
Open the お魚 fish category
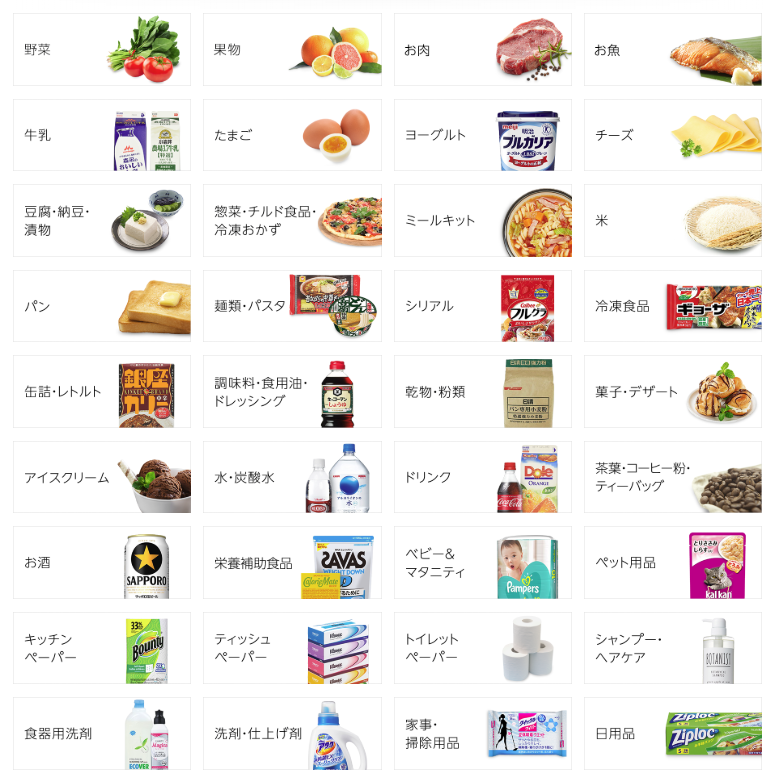click(672, 49)
